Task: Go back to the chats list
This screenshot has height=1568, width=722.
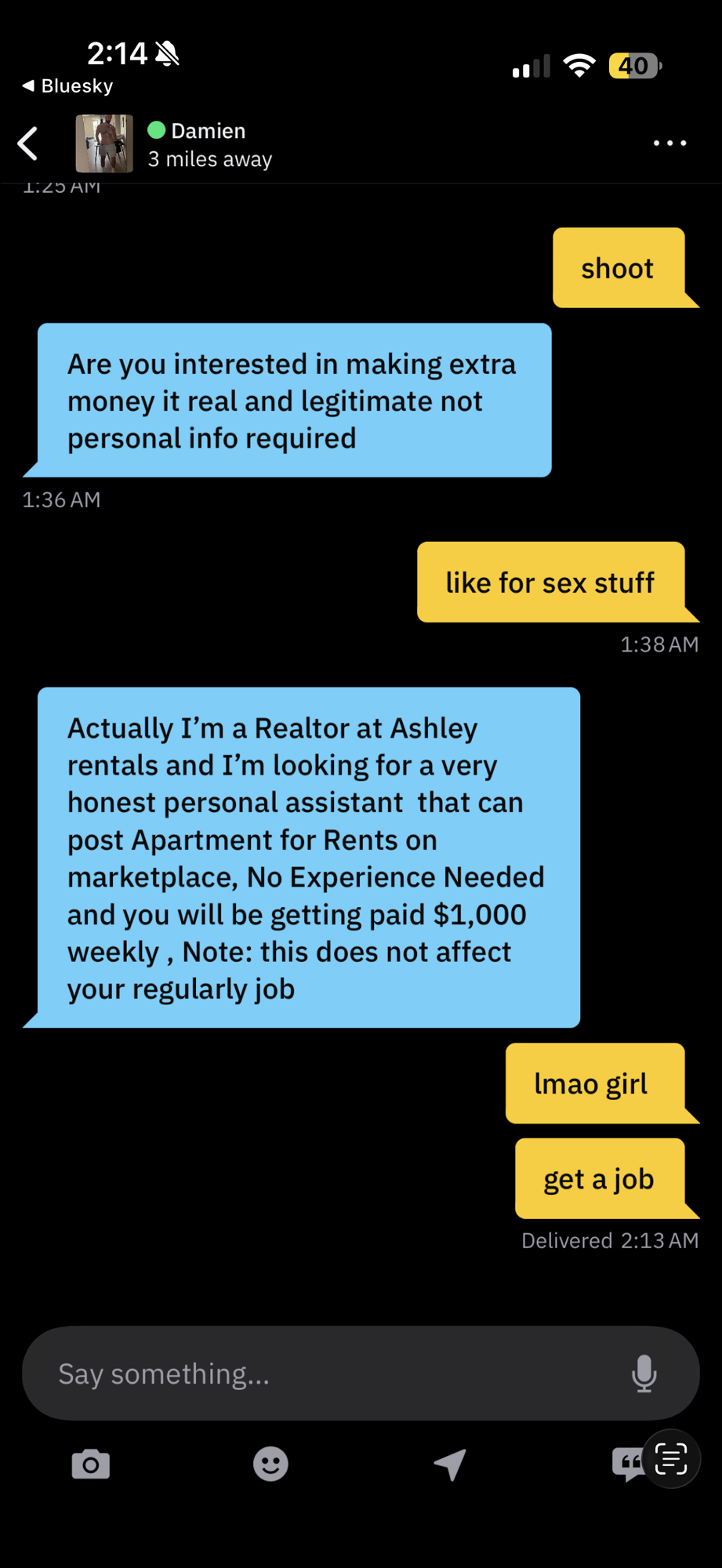Action: (x=28, y=143)
